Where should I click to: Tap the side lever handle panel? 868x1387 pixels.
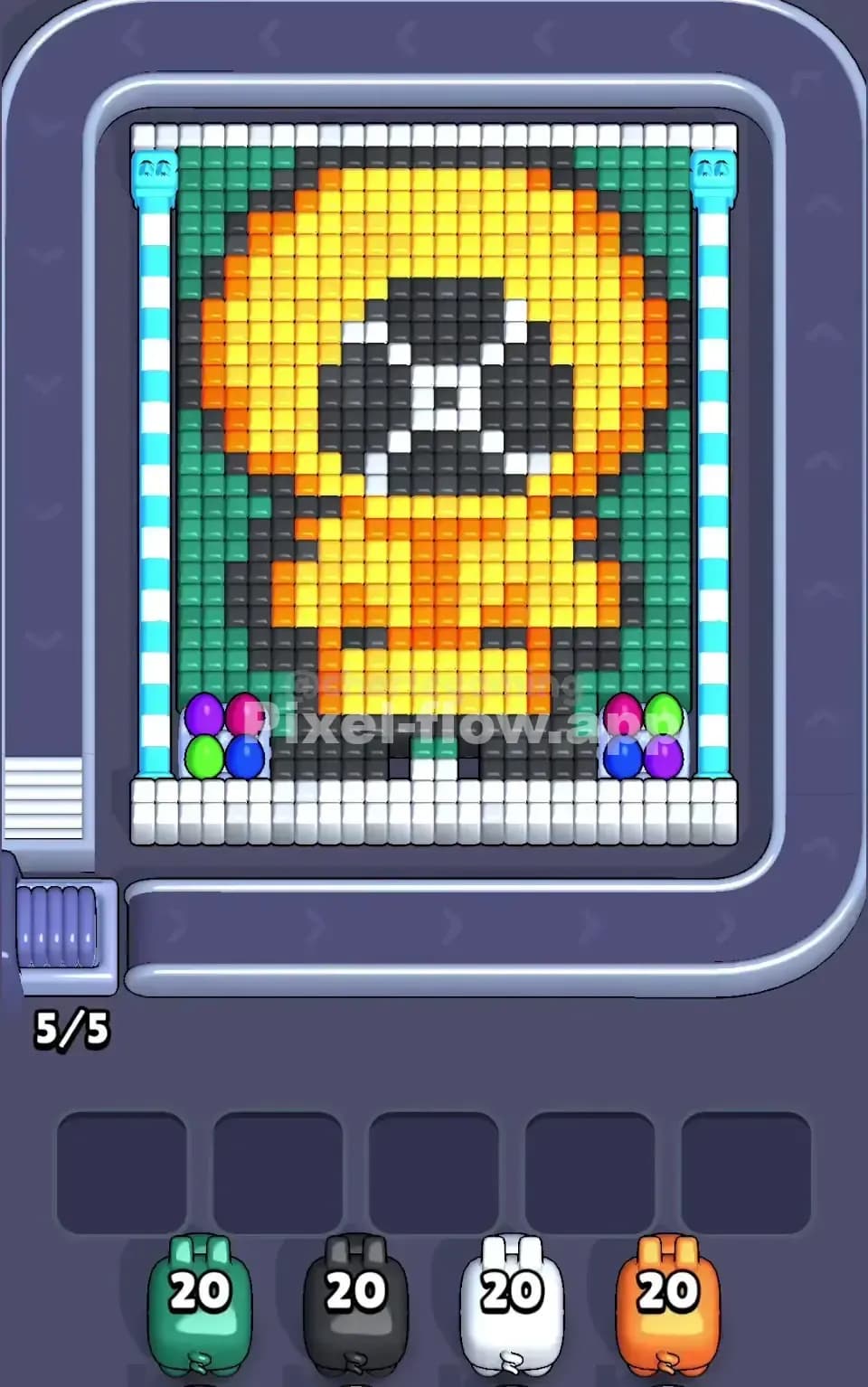click(x=45, y=796)
